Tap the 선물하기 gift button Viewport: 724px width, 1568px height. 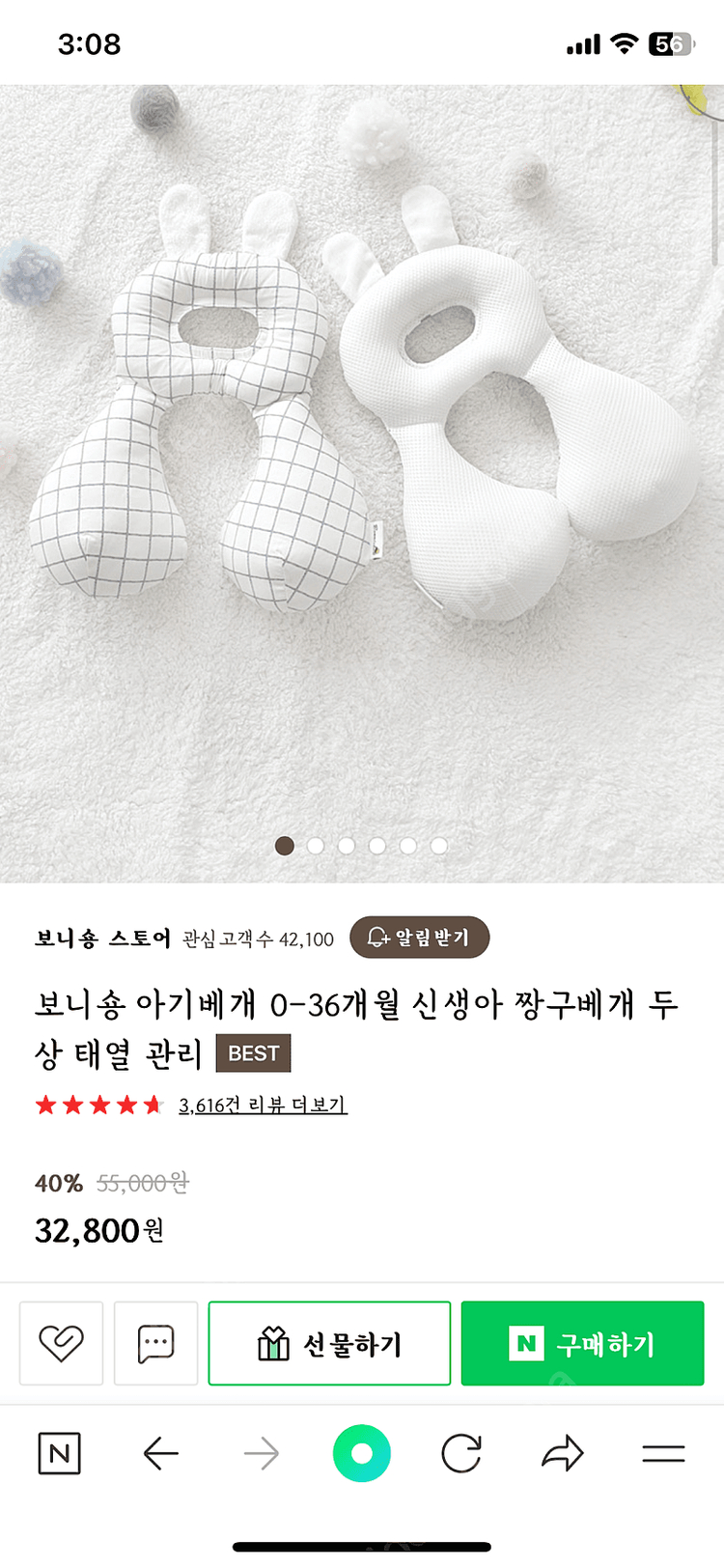click(329, 1343)
